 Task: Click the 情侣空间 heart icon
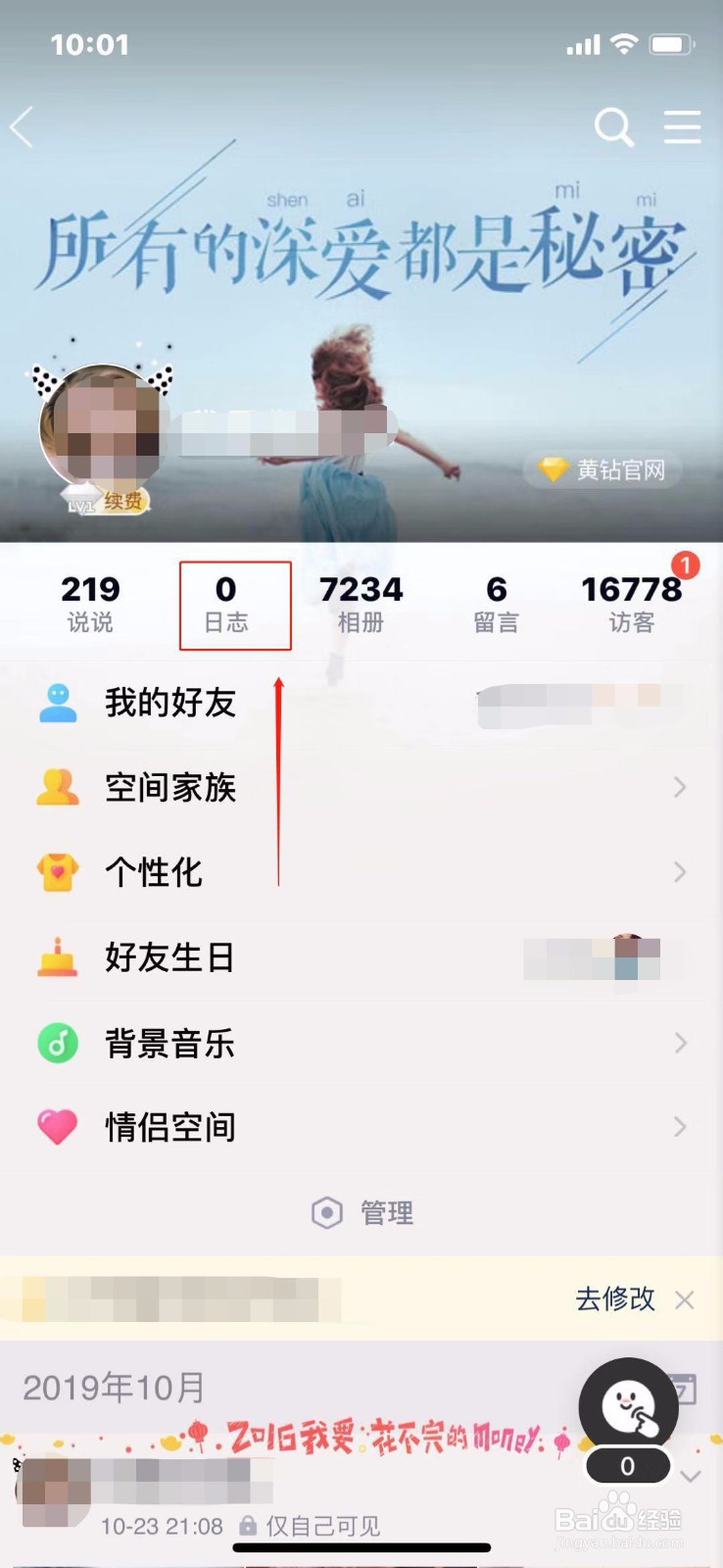coord(59,1127)
